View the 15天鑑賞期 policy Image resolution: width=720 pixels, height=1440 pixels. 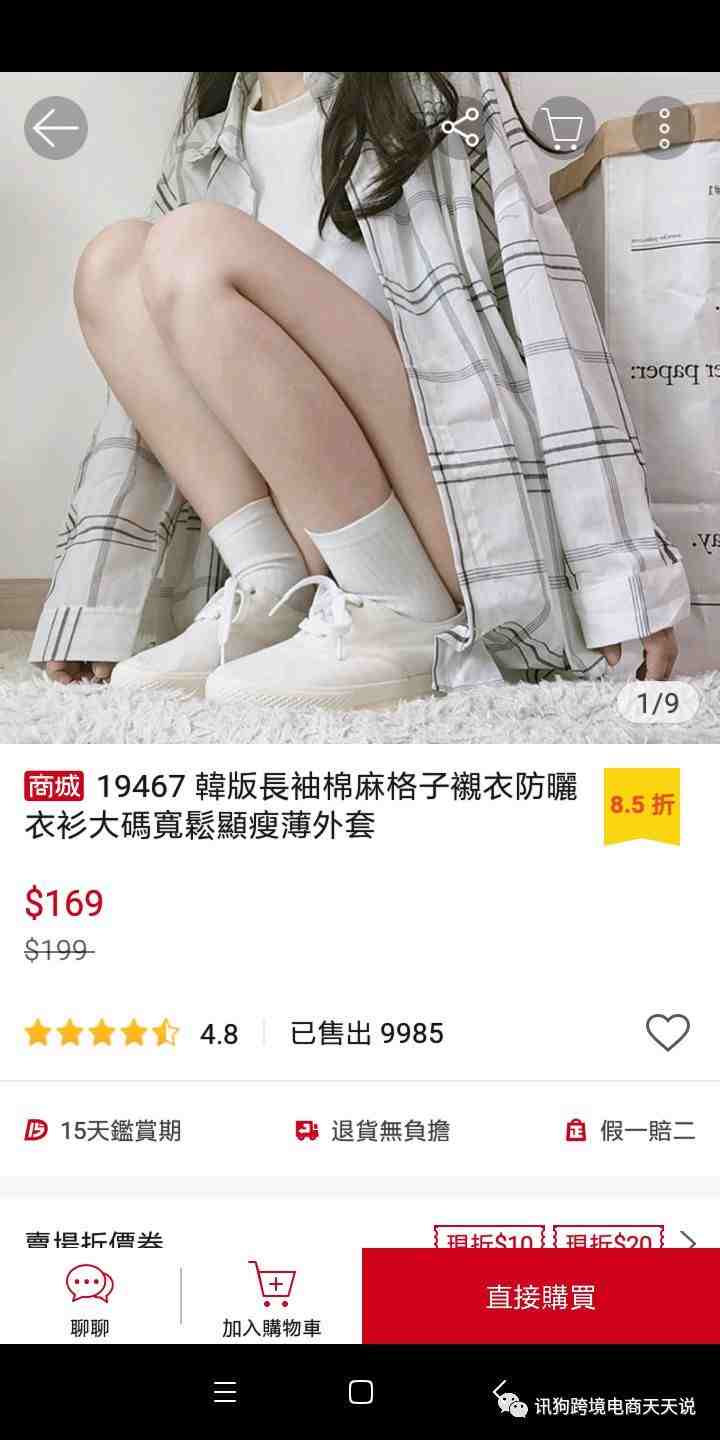coord(104,1131)
